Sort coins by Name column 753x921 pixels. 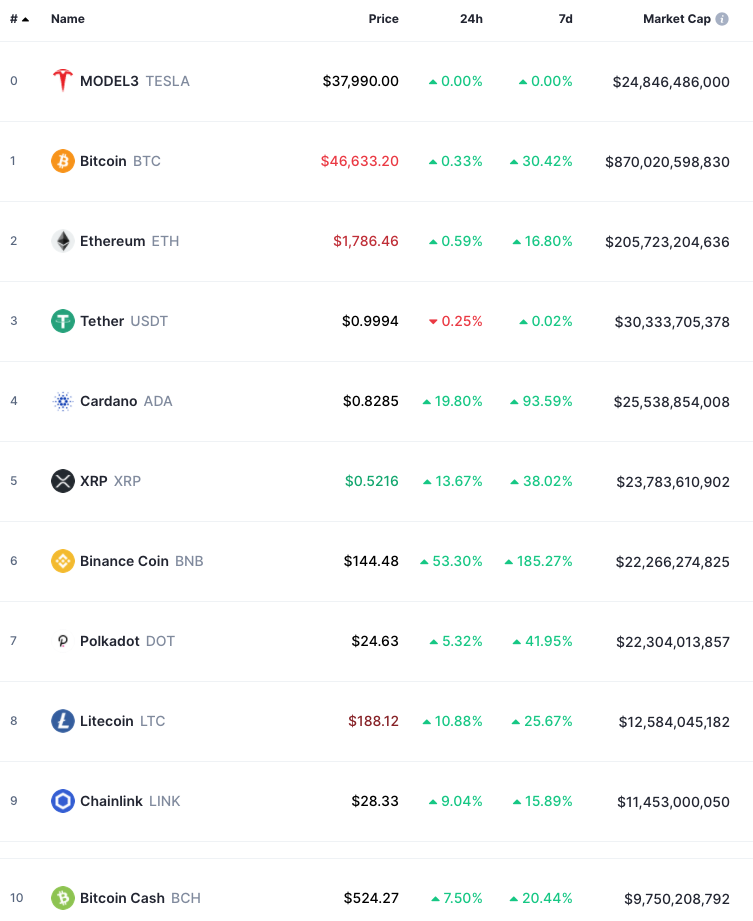68,19
